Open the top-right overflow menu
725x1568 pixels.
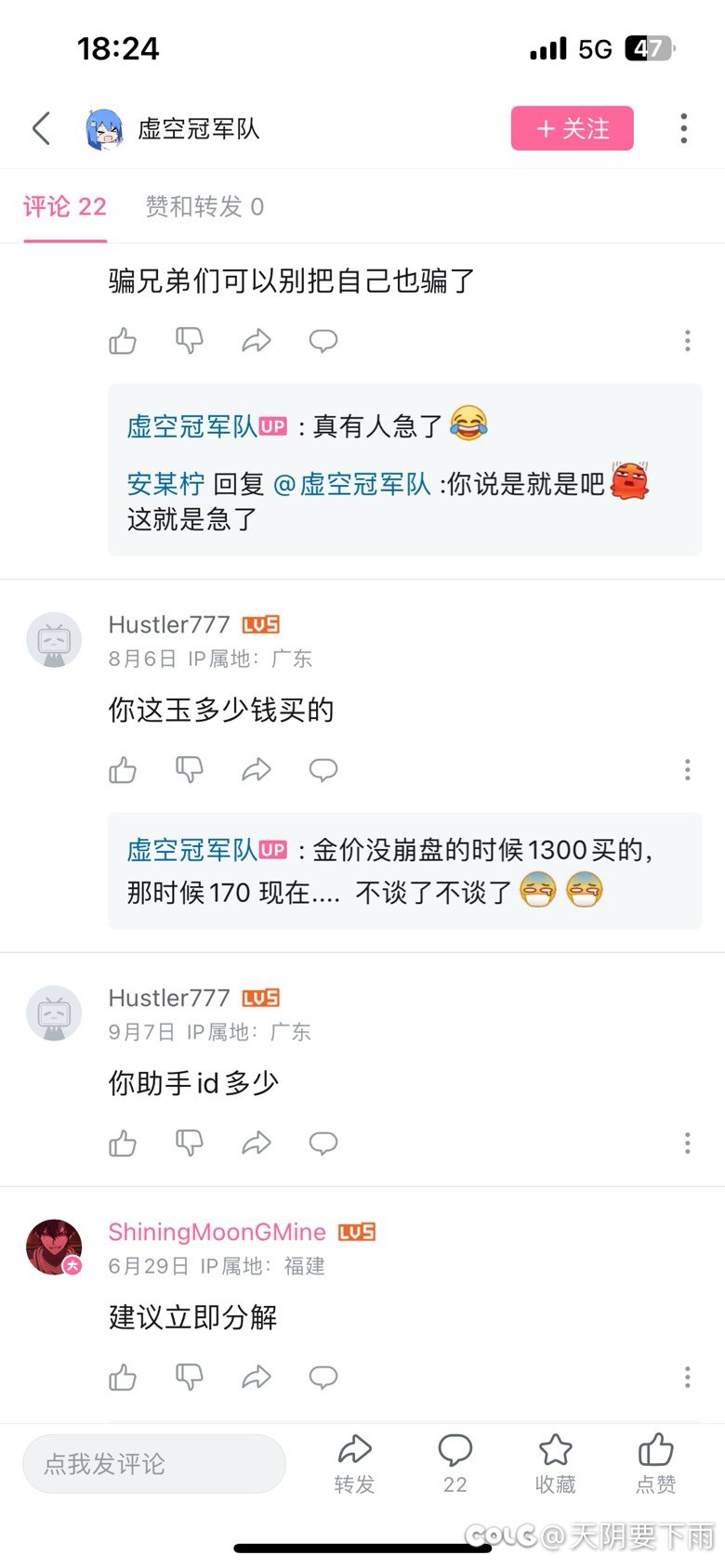point(684,128)
